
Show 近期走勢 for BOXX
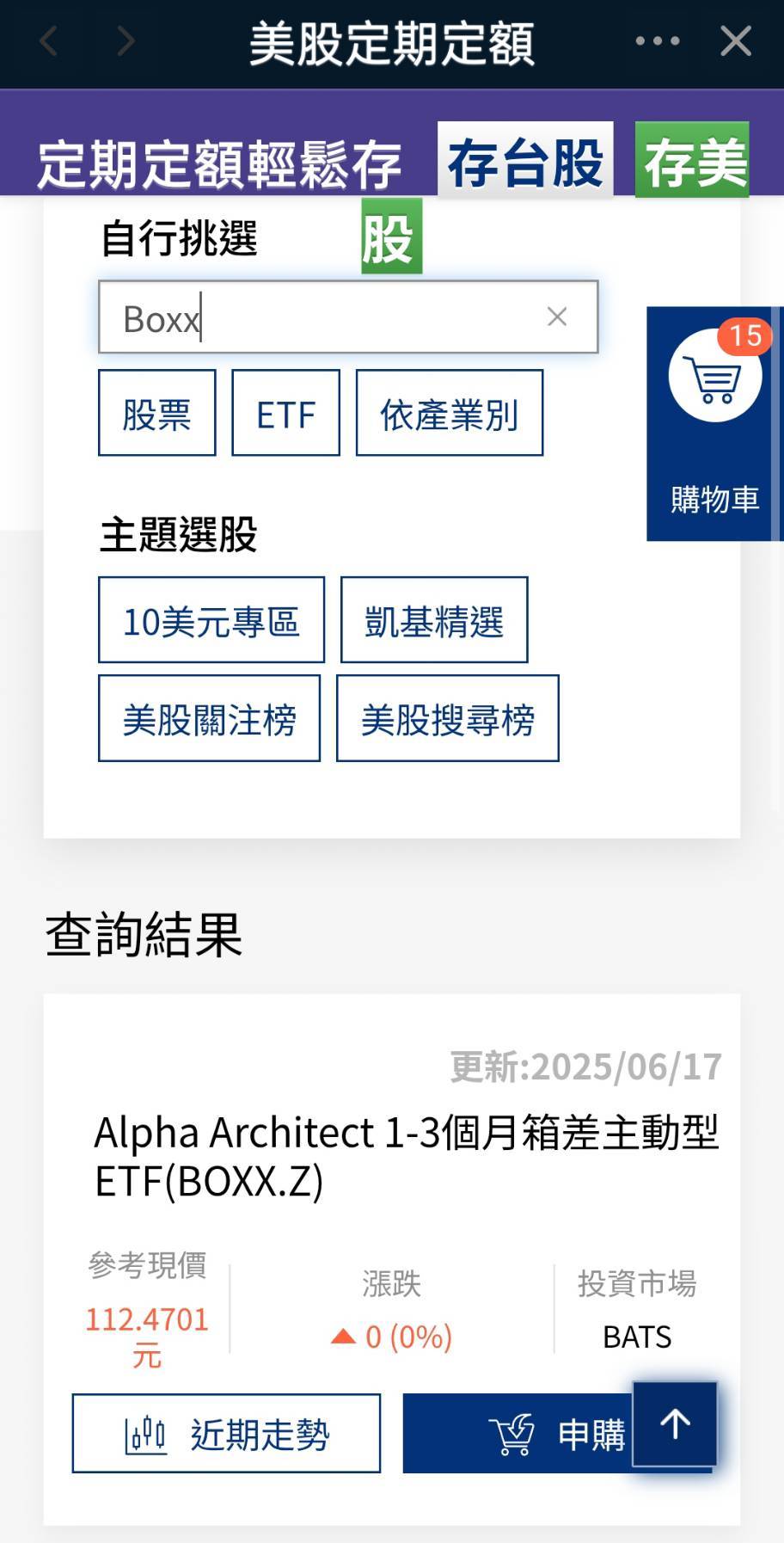pyautogui.click(x=226, y=1434)
